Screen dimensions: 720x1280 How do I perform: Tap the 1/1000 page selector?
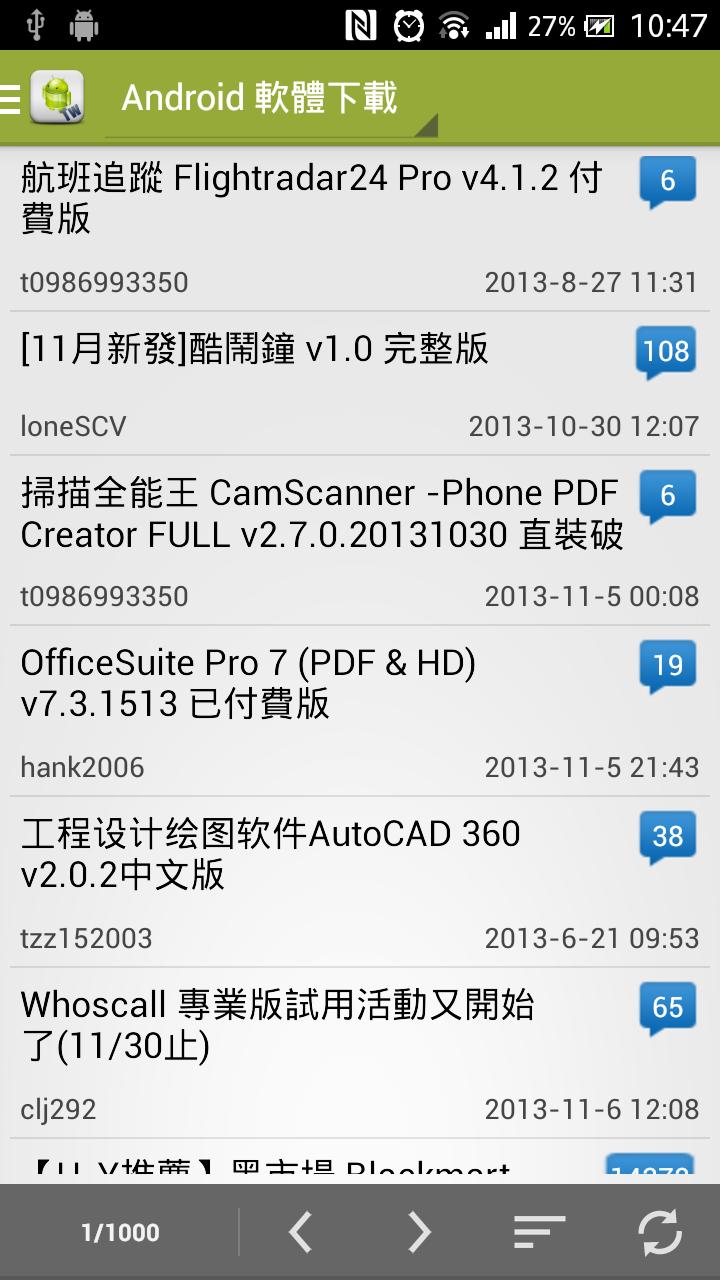[120, 1233]
